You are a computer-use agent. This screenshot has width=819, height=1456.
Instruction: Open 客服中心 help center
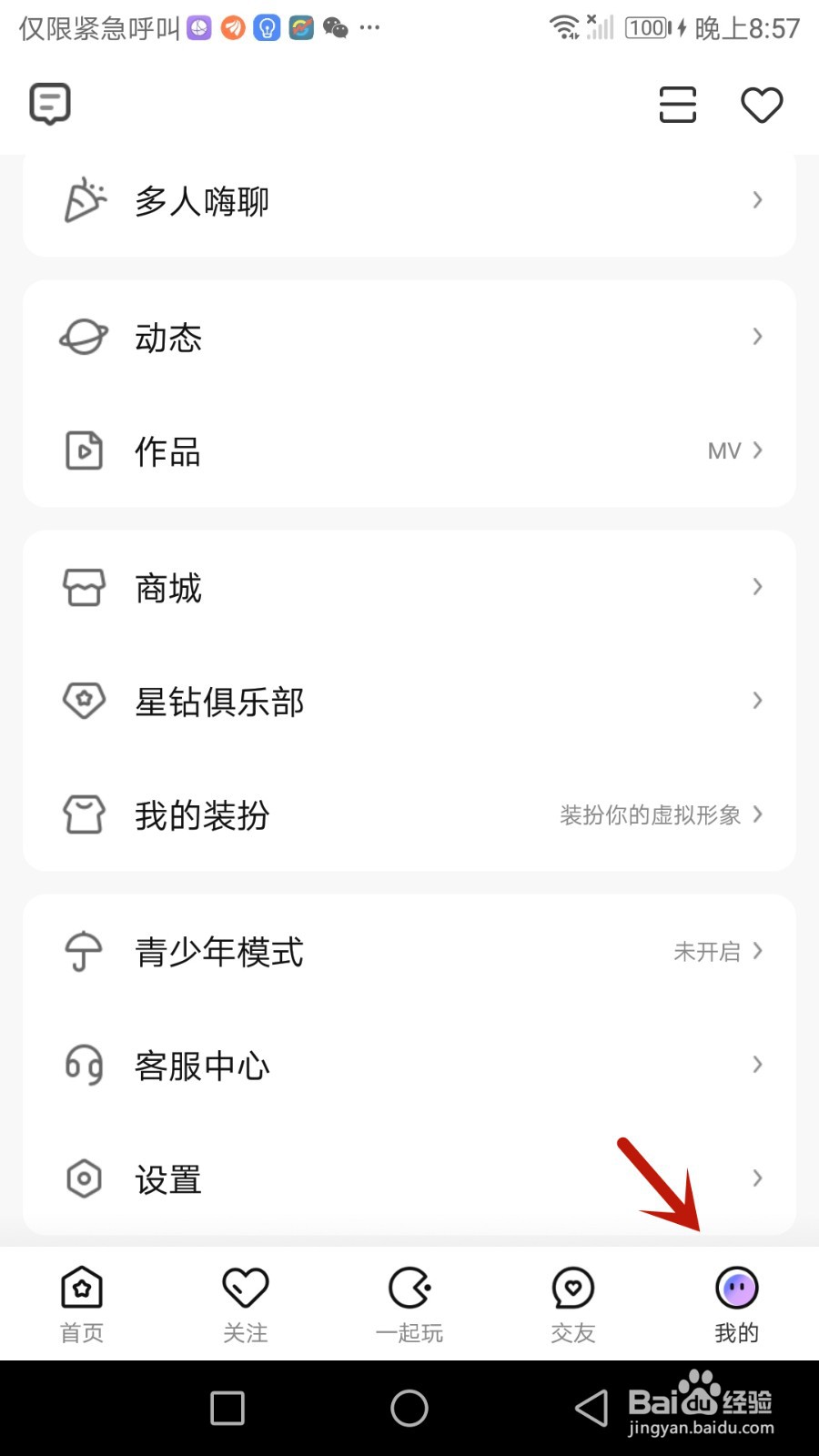[x=409, y=1066]
